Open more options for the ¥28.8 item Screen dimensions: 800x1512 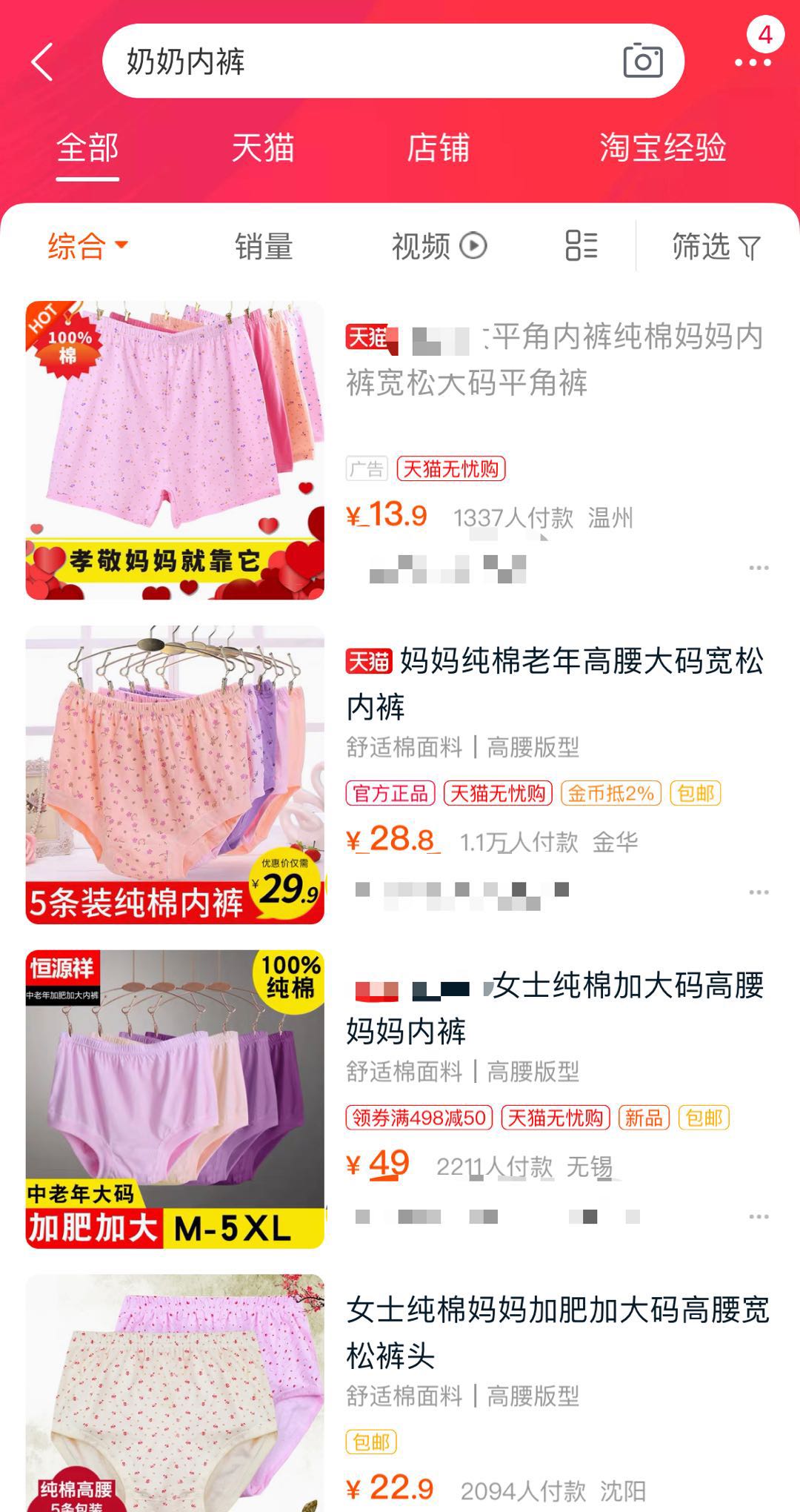tap(759, 892)
